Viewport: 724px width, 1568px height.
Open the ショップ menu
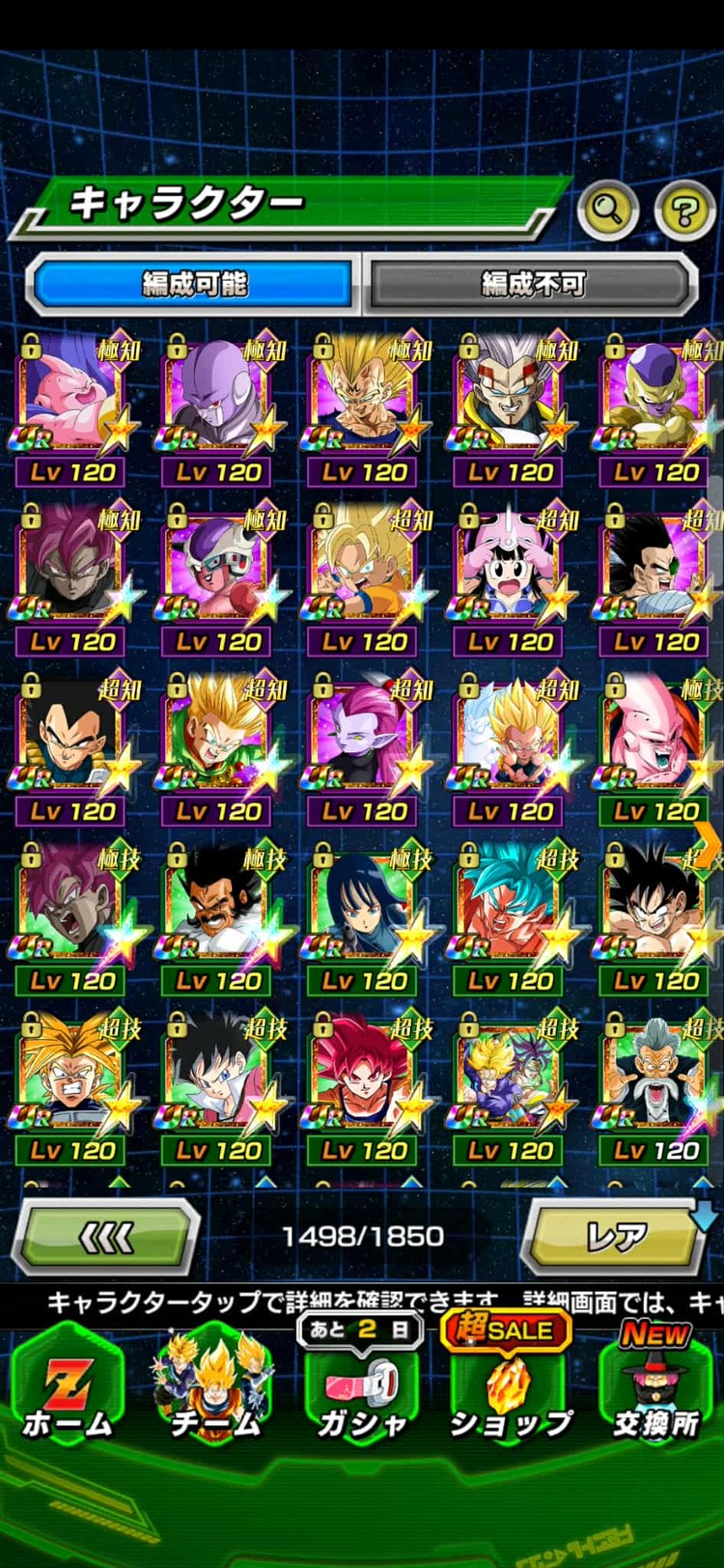[509, 1390]
